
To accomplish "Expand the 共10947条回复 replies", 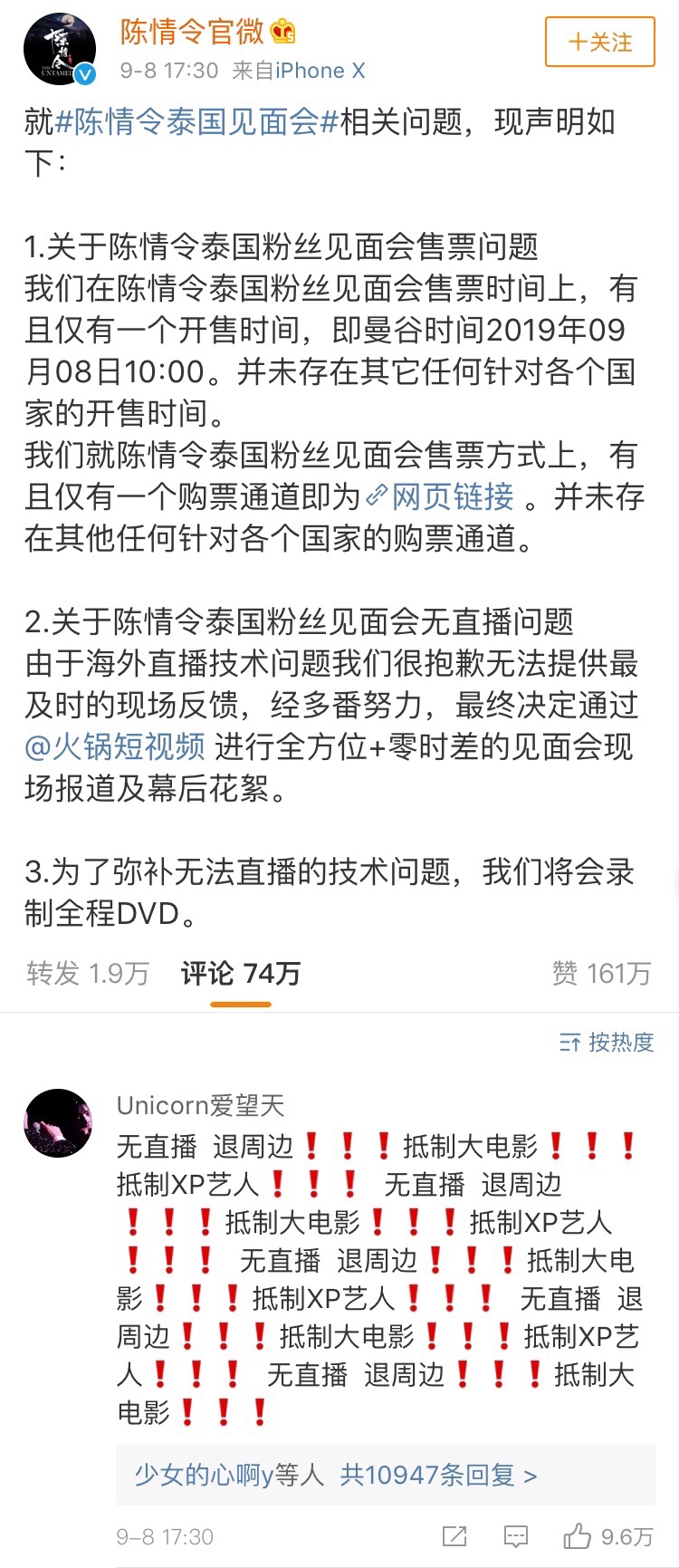I will tap(438, 1475).
